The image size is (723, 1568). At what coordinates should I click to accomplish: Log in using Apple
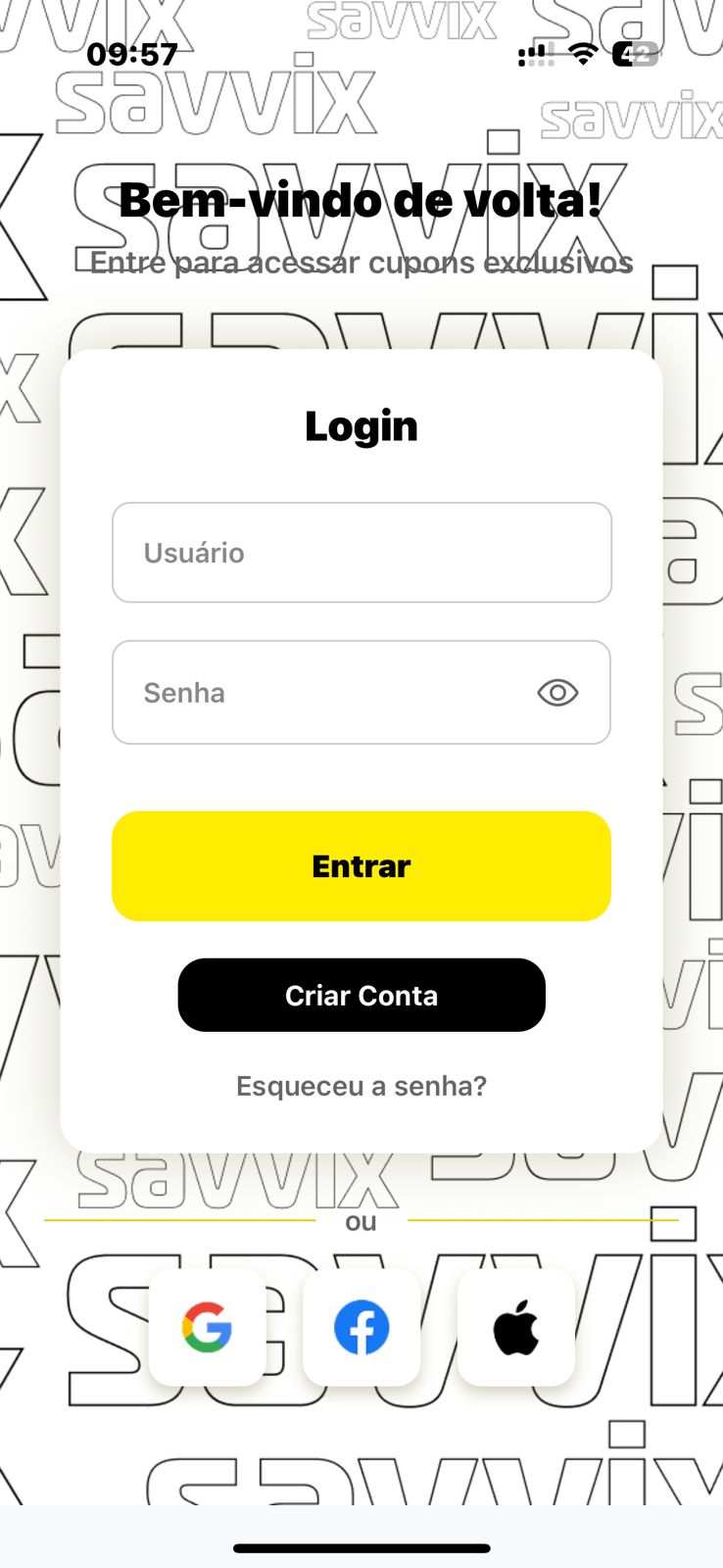(x=516, y=1328)
